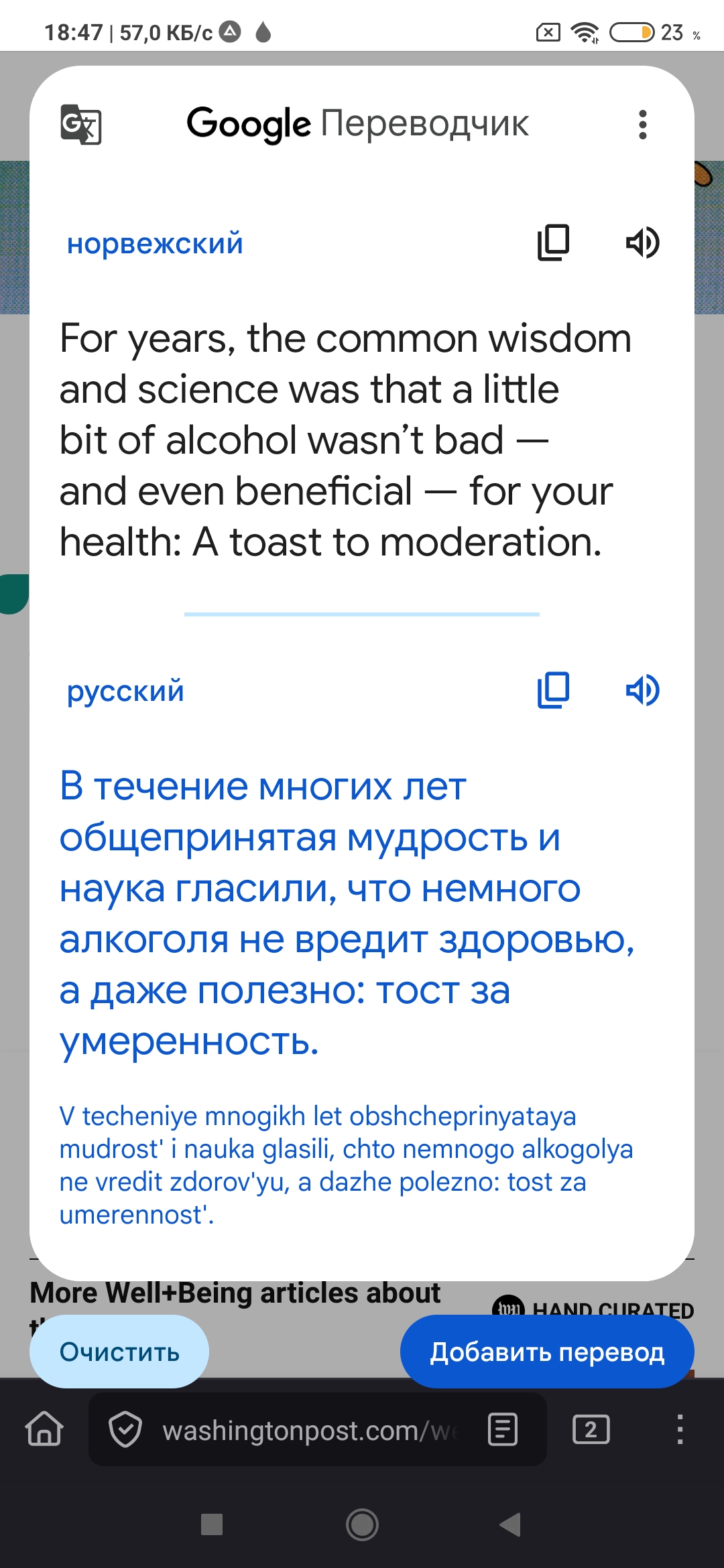
Task: Play the Russian translation aloud
Action: [x=642, y=690]
